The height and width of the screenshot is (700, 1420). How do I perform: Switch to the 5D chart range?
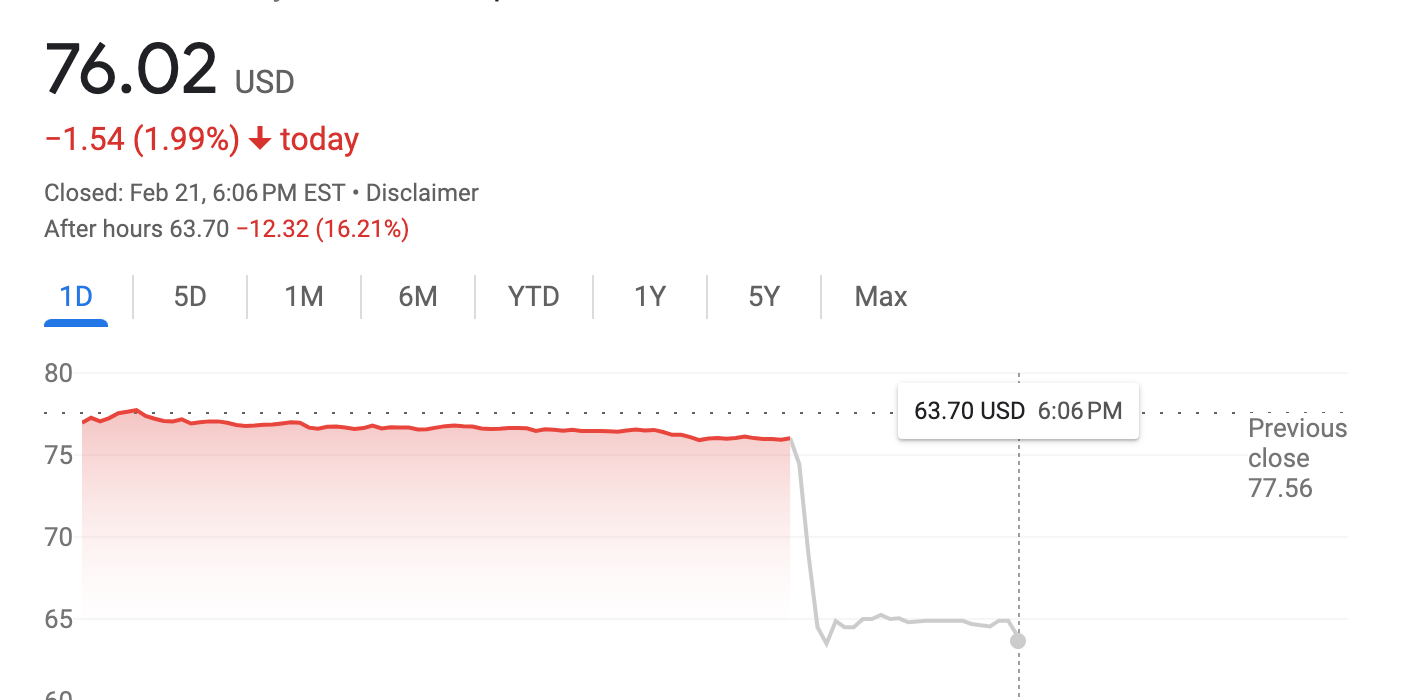(x=190, y=297)
